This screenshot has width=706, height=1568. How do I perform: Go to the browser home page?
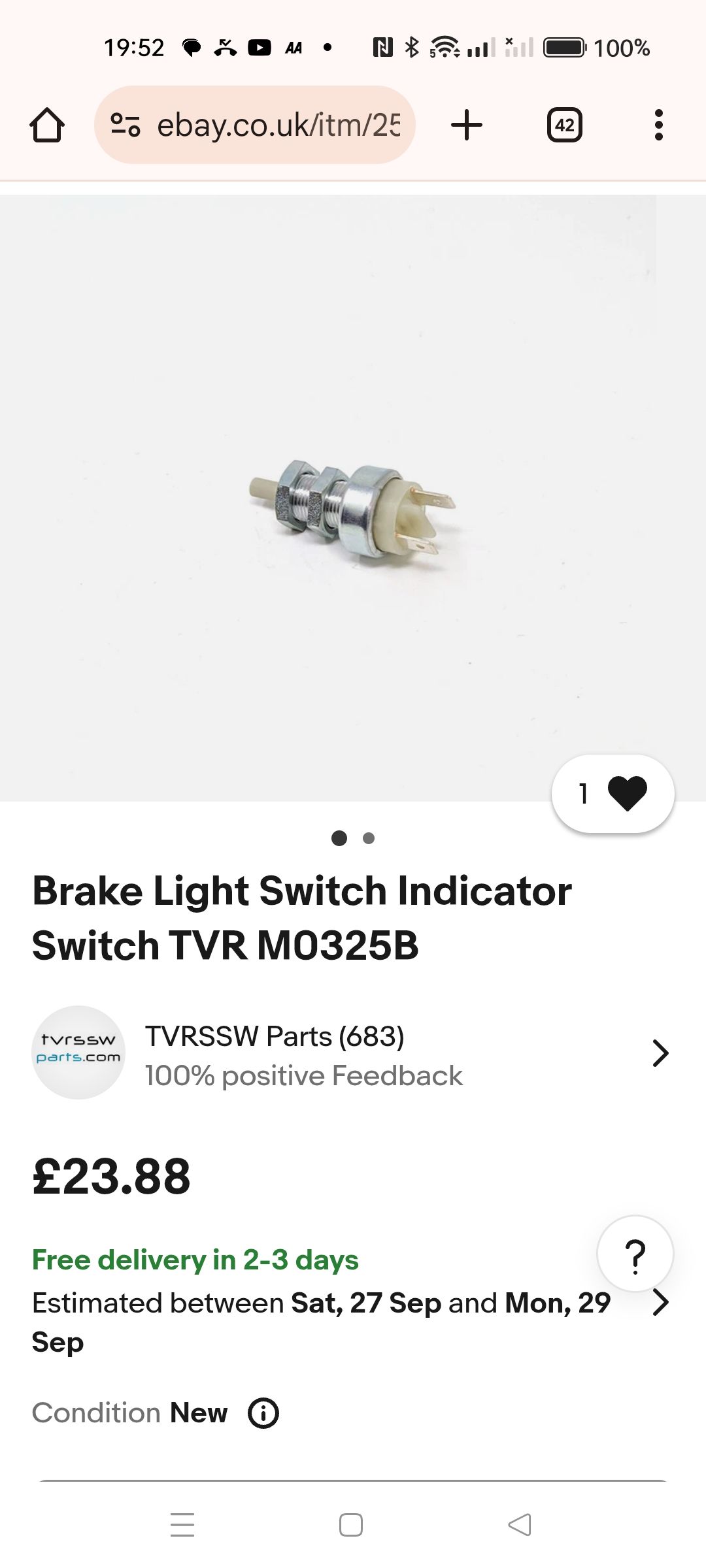pos(47,125)
